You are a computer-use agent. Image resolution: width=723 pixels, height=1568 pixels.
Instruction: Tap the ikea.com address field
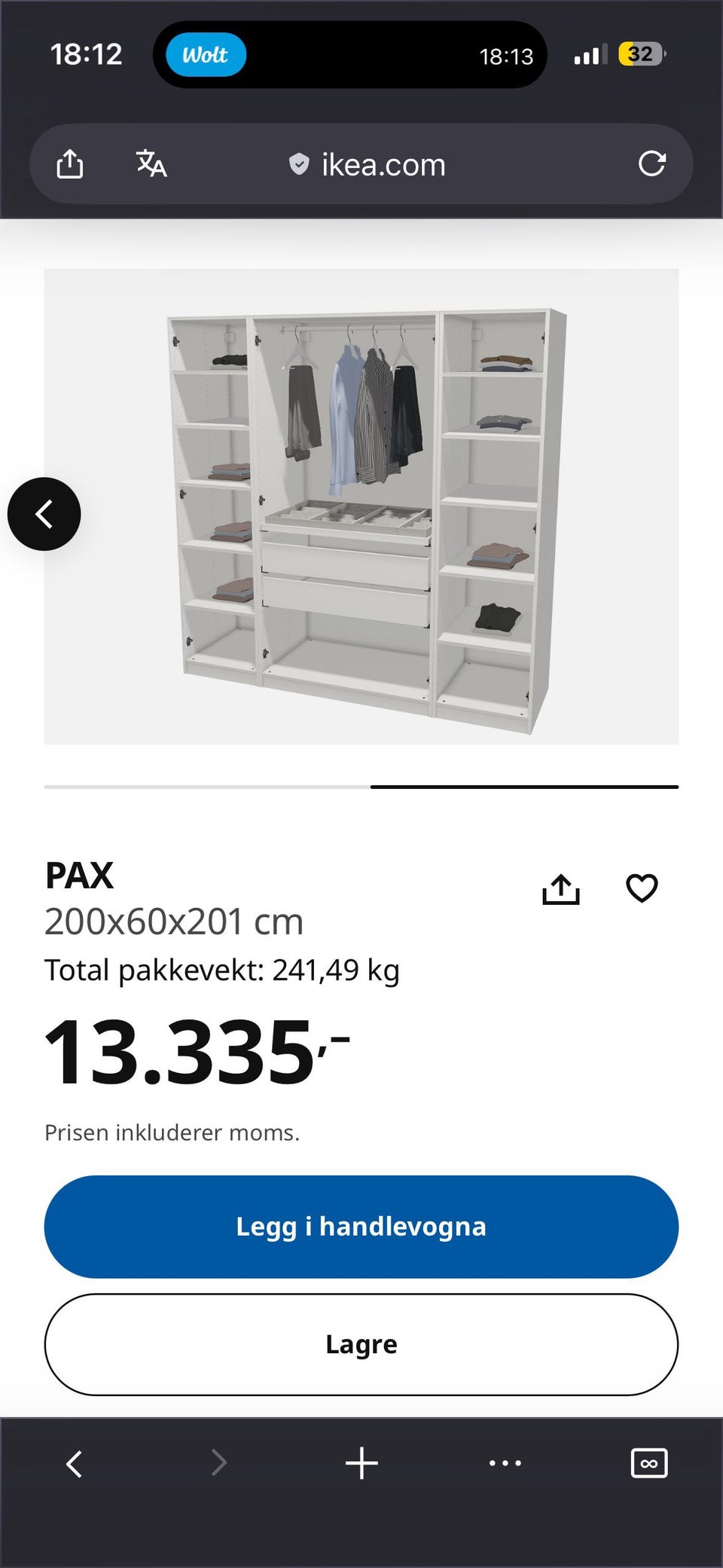coord(368,164)
